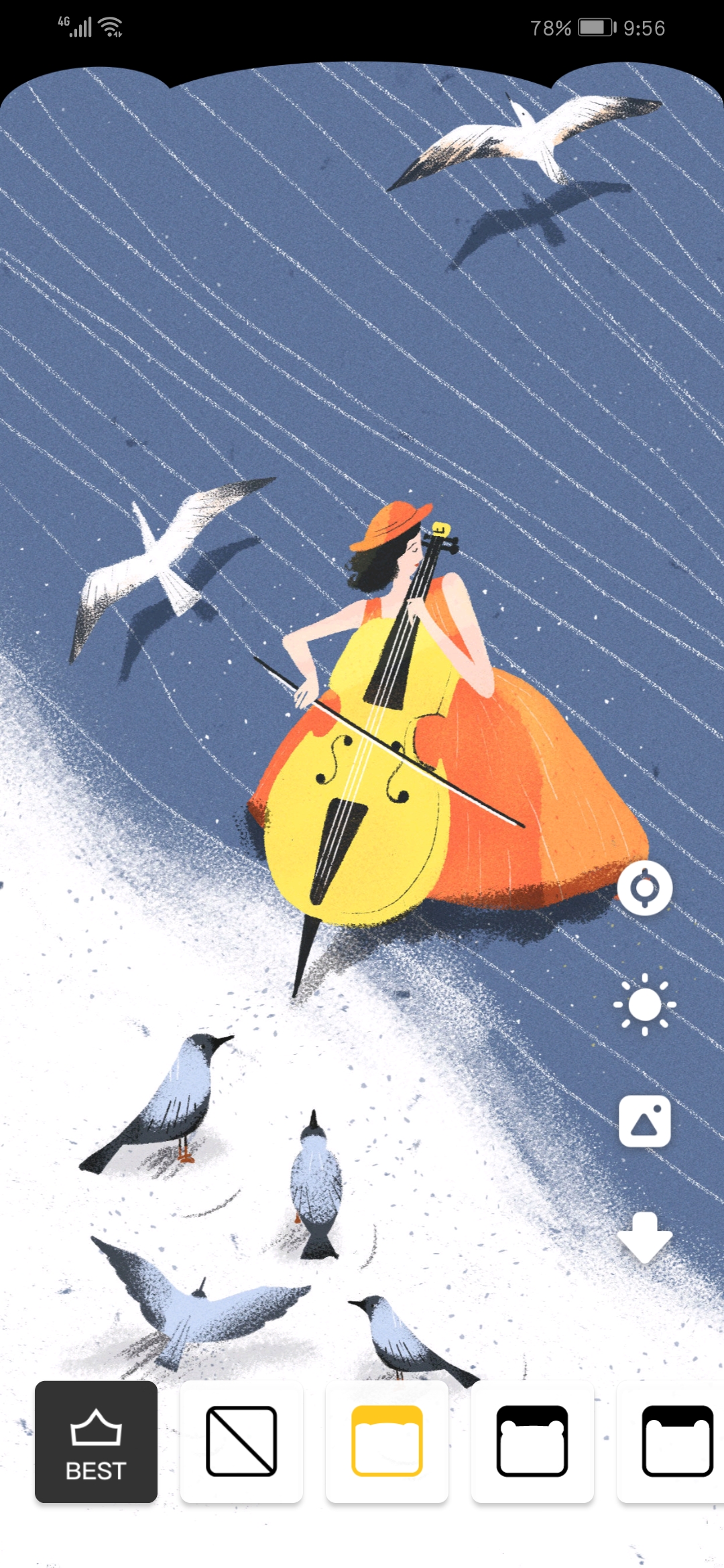Screen dimensions: 724x1568
Task: Select the yellow notch frame style
Action: 387,1441
